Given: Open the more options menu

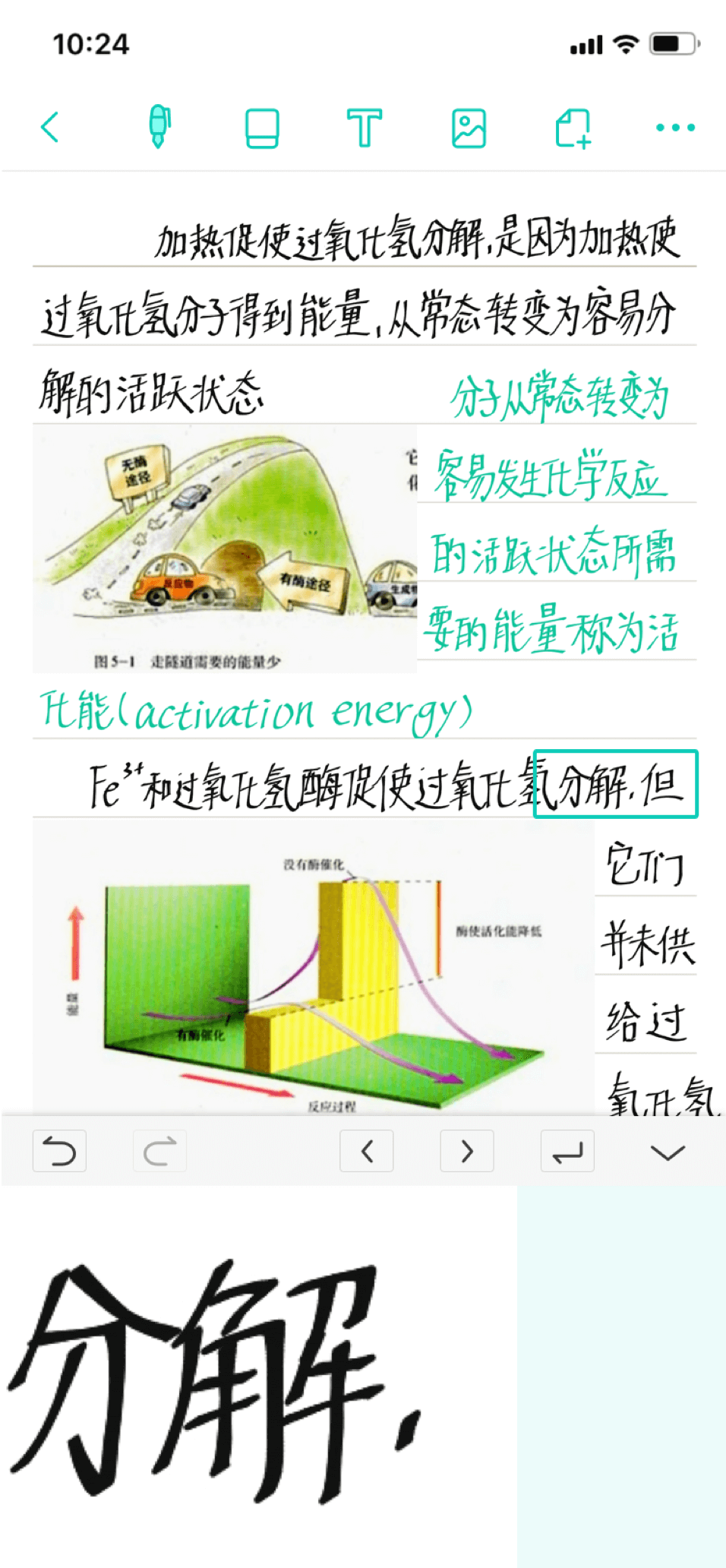Looking at the screenshot, I should (x=675, y=128).
